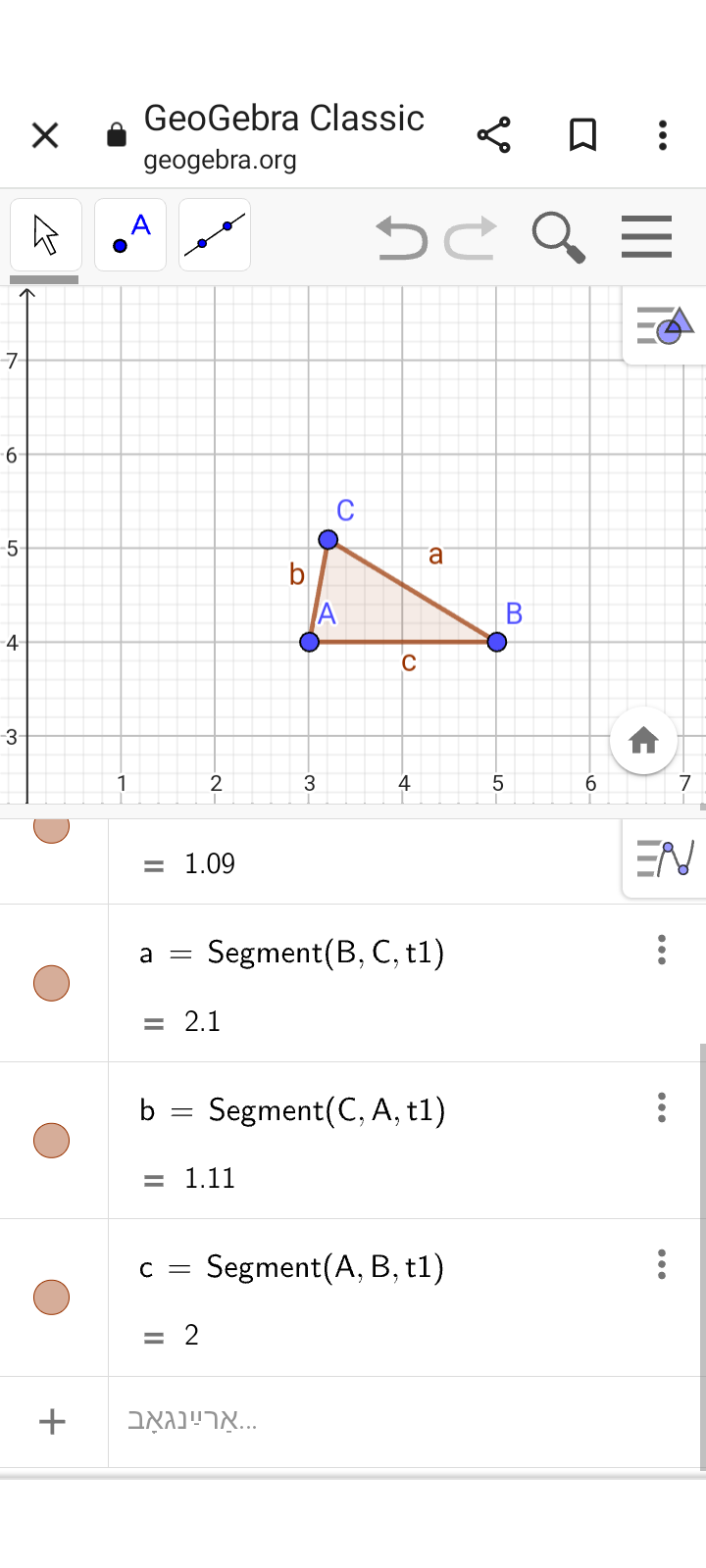
Task: Open the algebra view style bar
Action: (x=665, y=858)
